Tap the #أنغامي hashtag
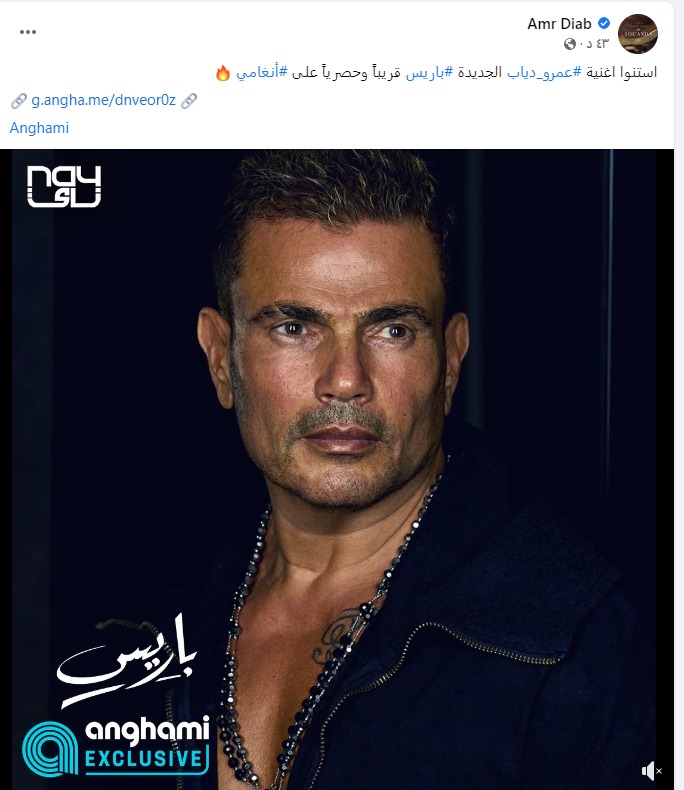684x790 pixels. coord(260,72)
